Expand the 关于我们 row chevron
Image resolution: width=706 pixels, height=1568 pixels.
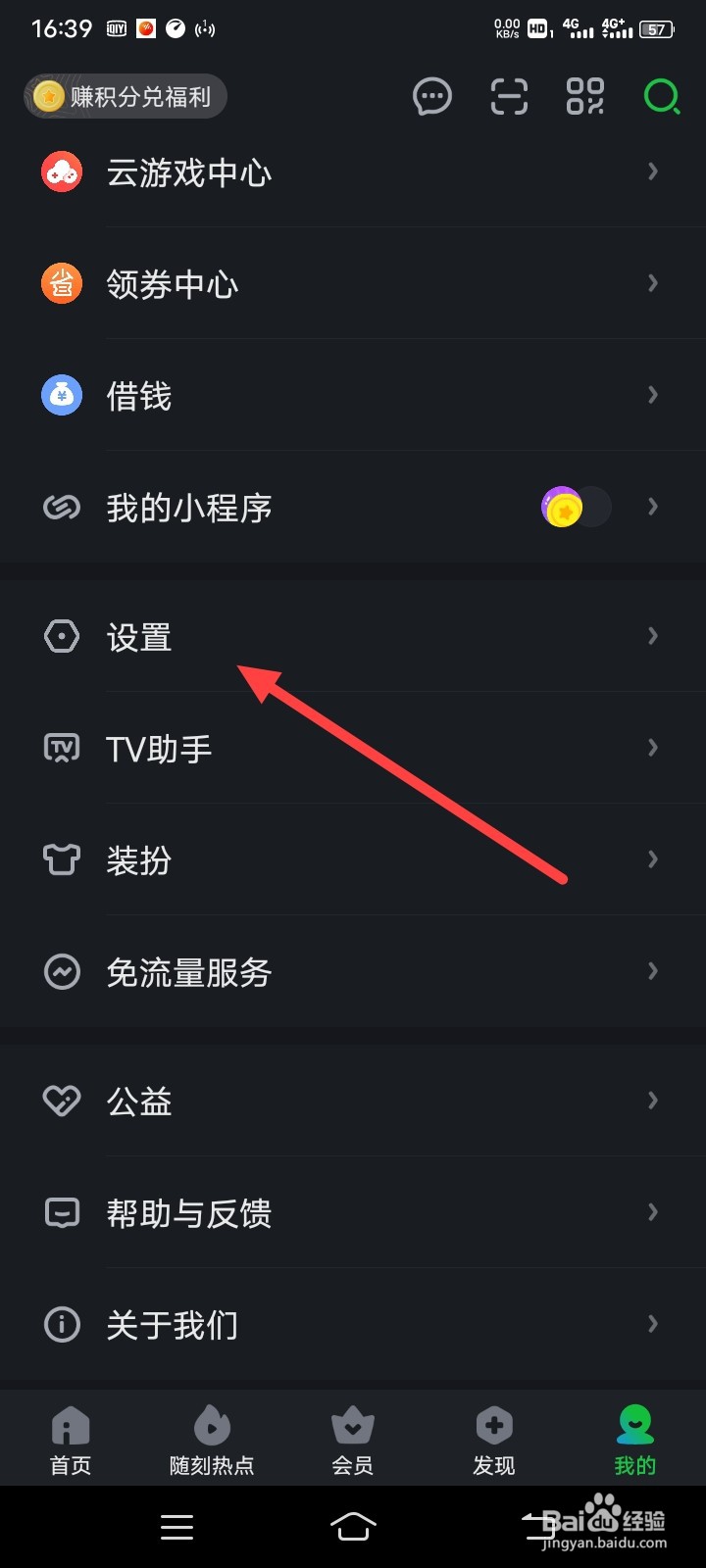pyautogui.click(x=652, y=1324)
